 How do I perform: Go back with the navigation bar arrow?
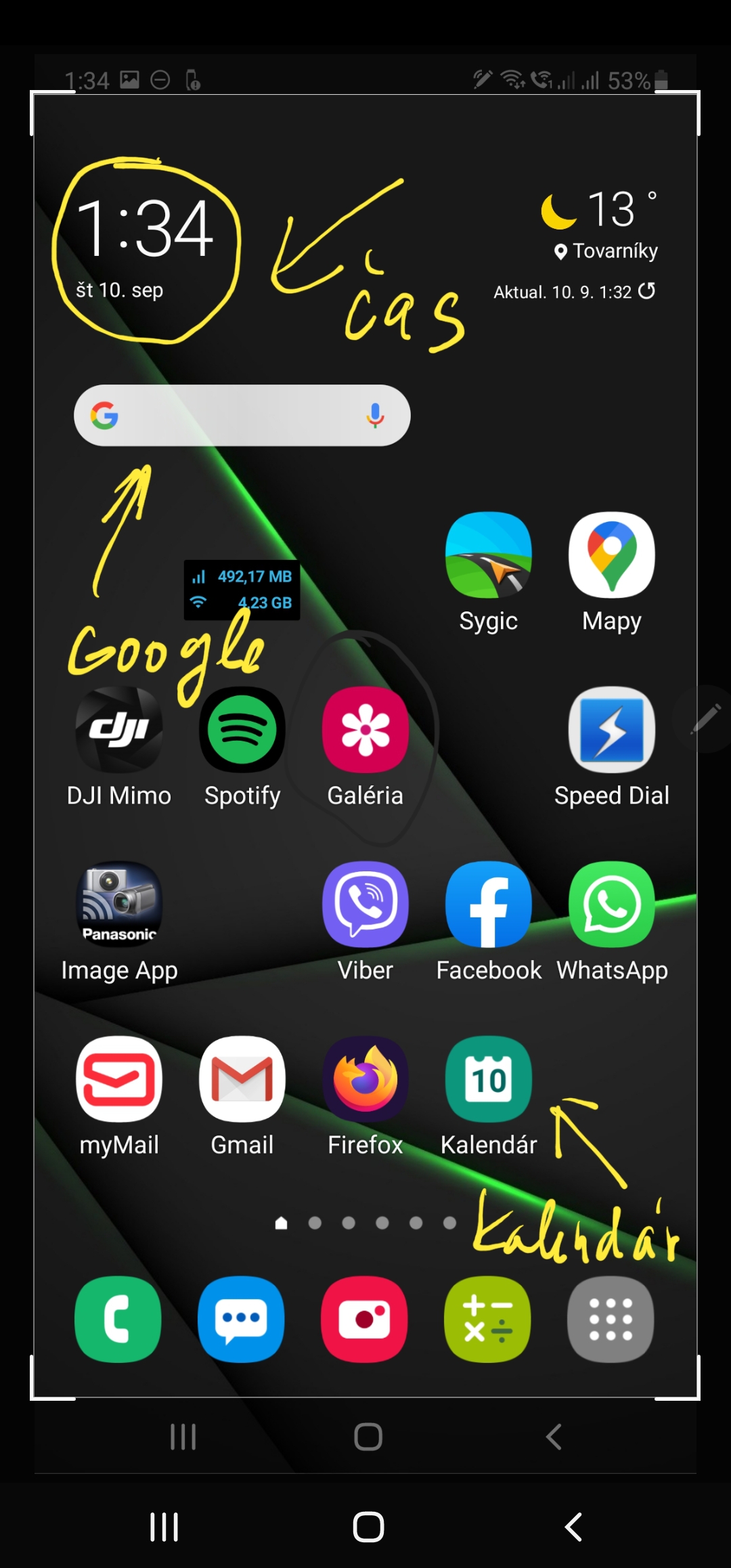(x=573, y=1527)
